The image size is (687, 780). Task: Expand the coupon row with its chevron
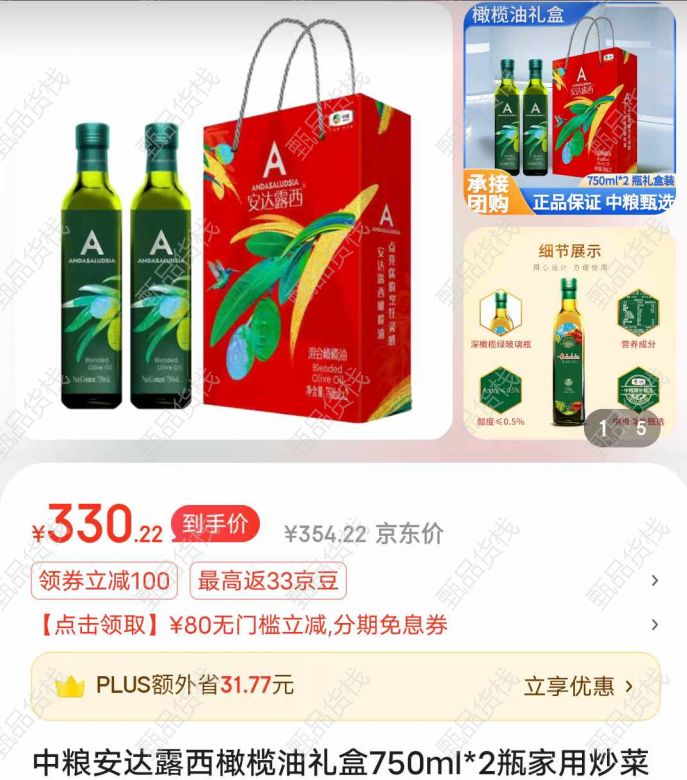point(654,580)
